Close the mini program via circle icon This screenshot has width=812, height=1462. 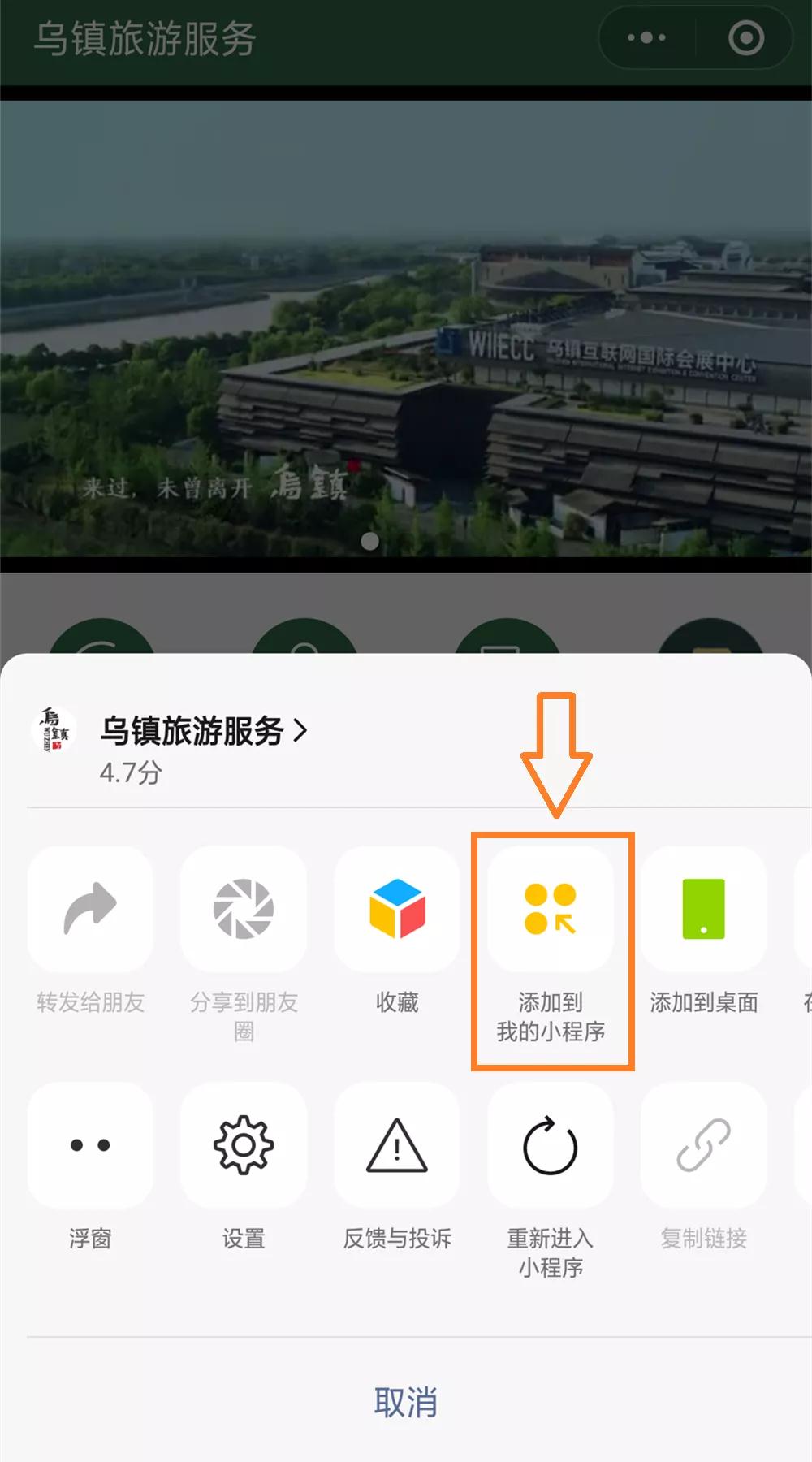click(745, 38)
